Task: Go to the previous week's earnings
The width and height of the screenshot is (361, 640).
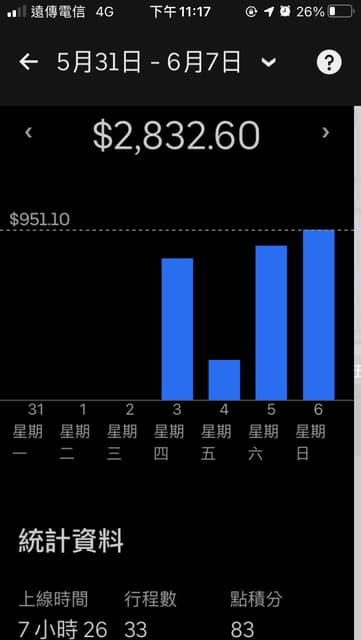Action: 28,133
